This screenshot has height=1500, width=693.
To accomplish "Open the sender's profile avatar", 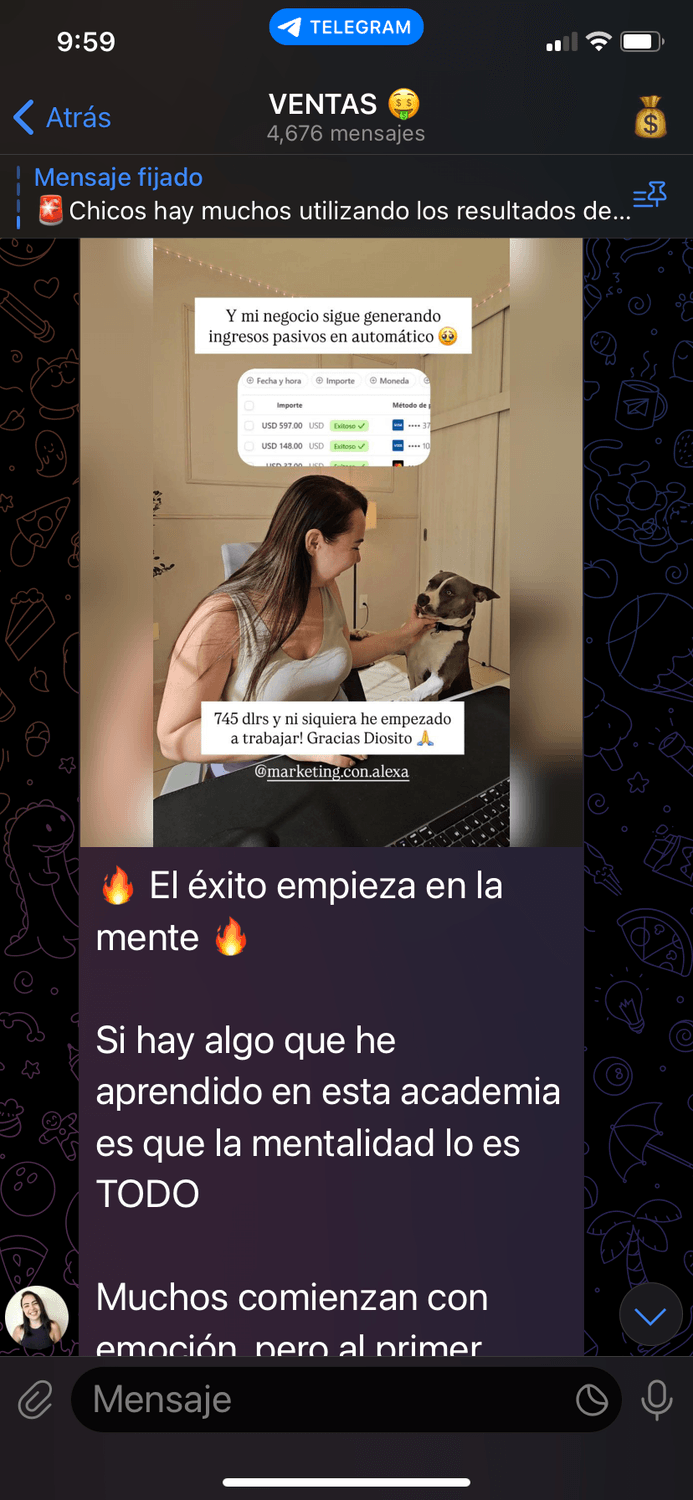I will click(x=37, y=1317).
